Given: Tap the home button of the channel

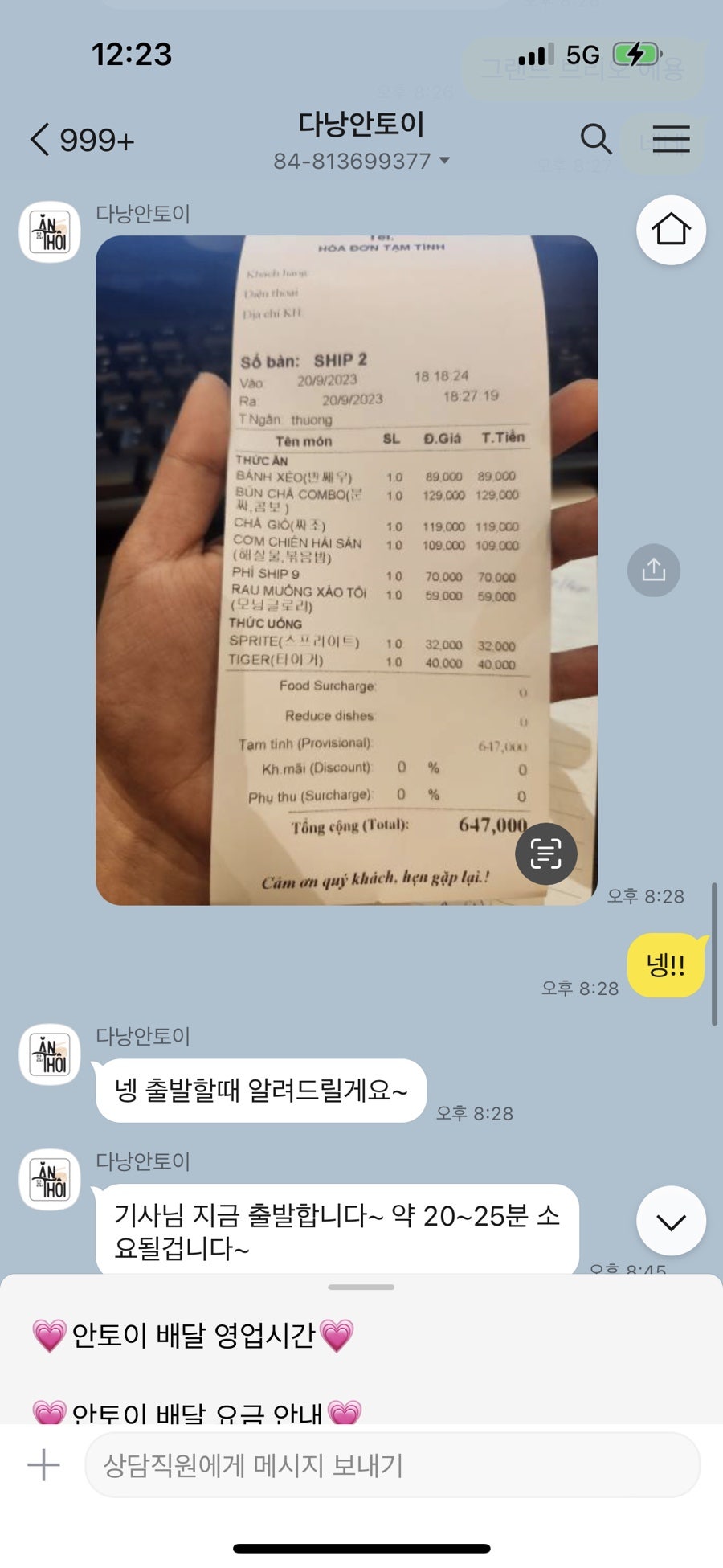Looking at the screenshot, I should click(671, 230).
